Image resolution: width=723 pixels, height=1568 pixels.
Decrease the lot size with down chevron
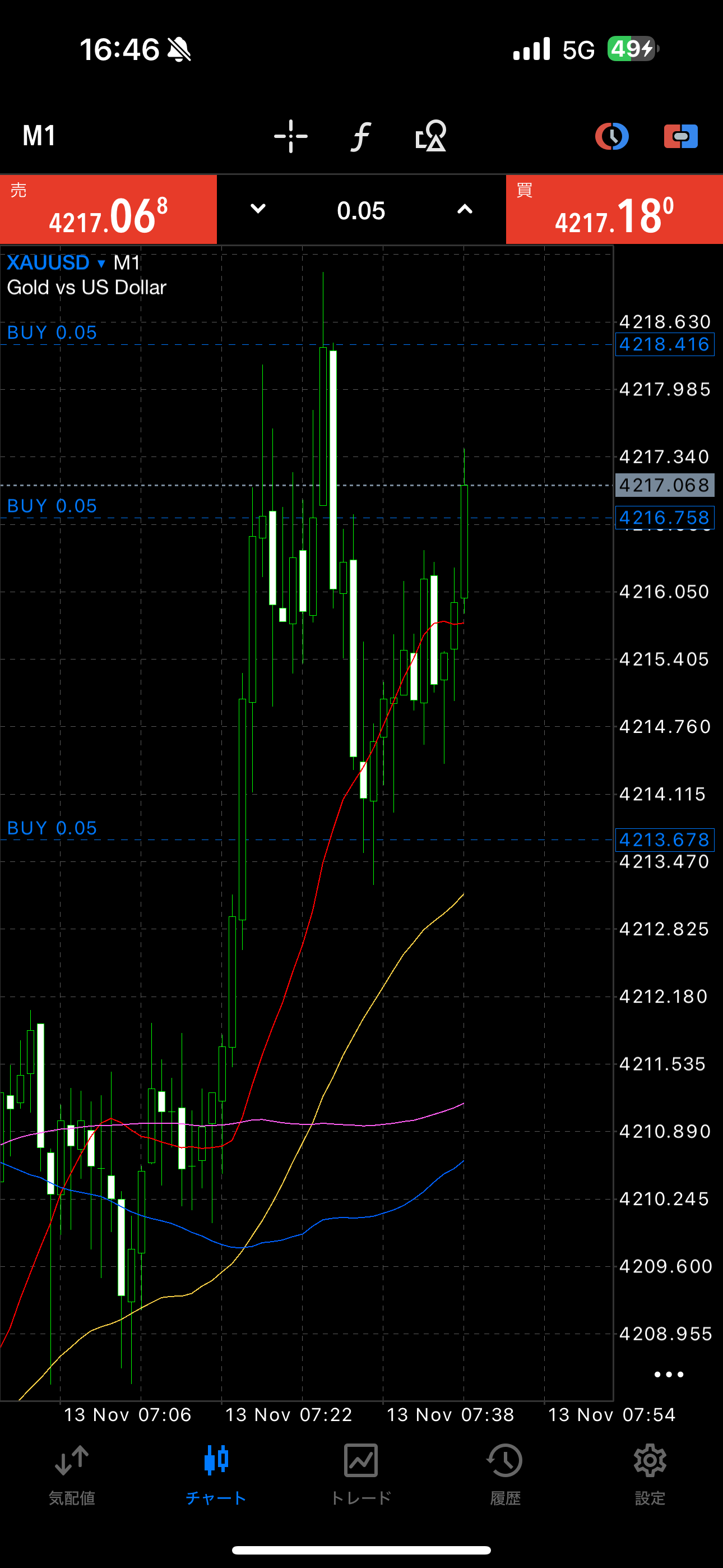(x=258, y=209)
